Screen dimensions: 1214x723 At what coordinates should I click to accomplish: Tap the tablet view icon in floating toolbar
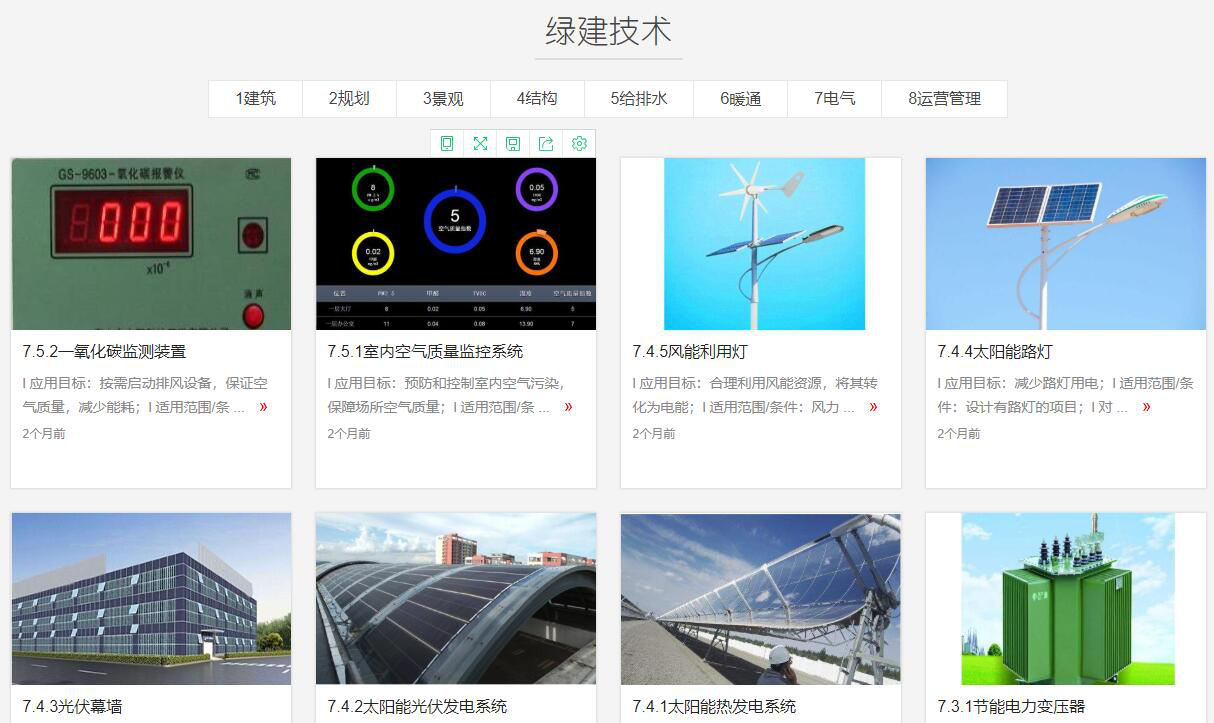pyautogui.click(x=447, y=144)
